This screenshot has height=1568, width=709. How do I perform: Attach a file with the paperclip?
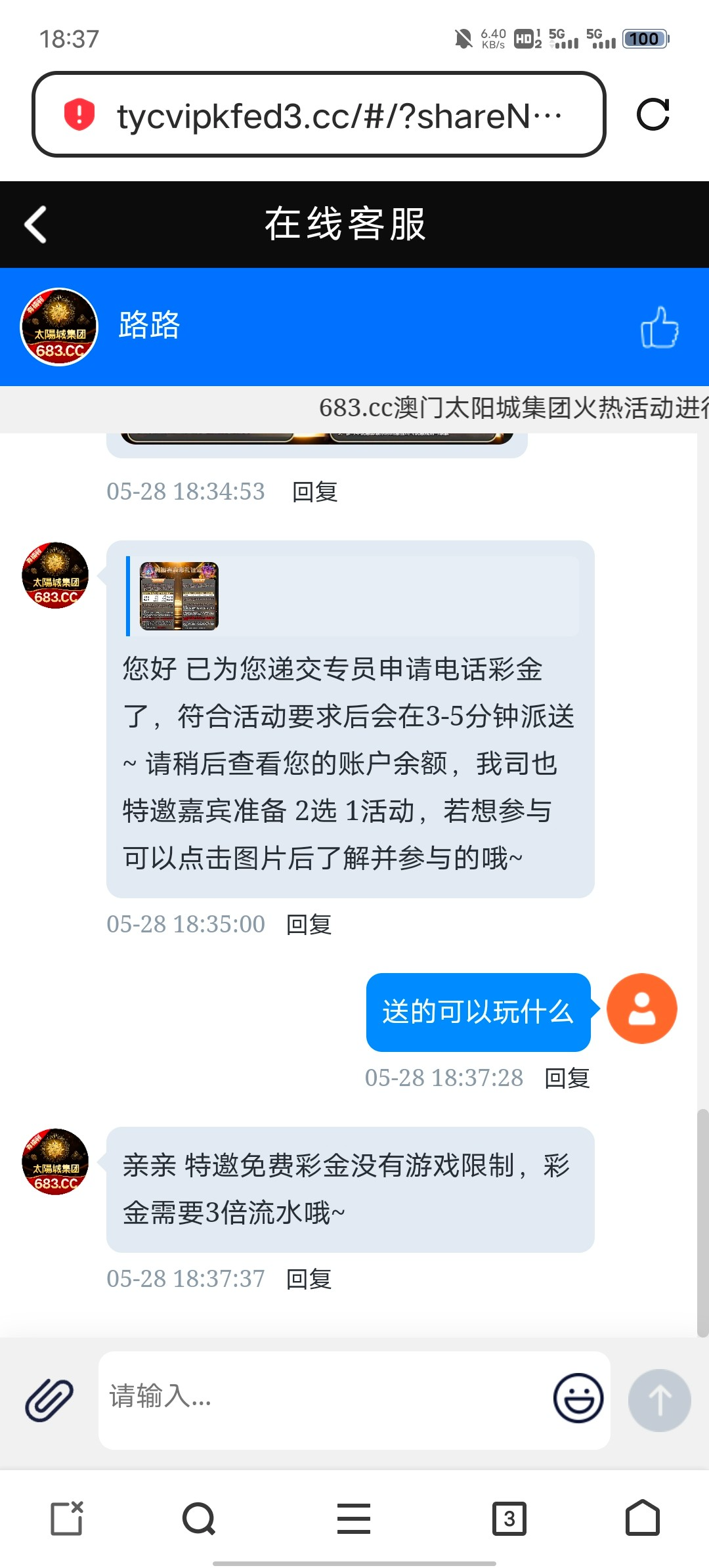pos(49,1400)
